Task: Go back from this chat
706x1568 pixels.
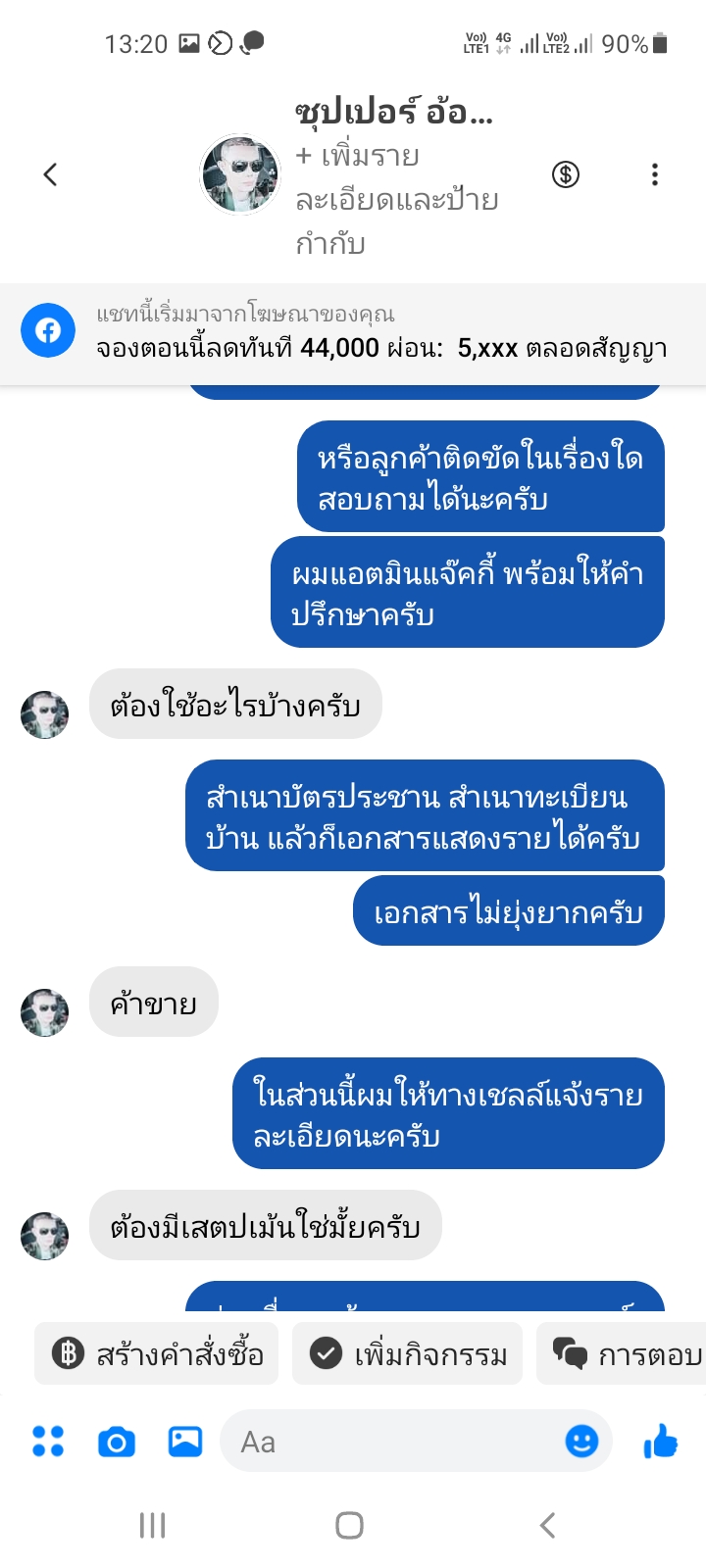Action: [x=51, y=175]
